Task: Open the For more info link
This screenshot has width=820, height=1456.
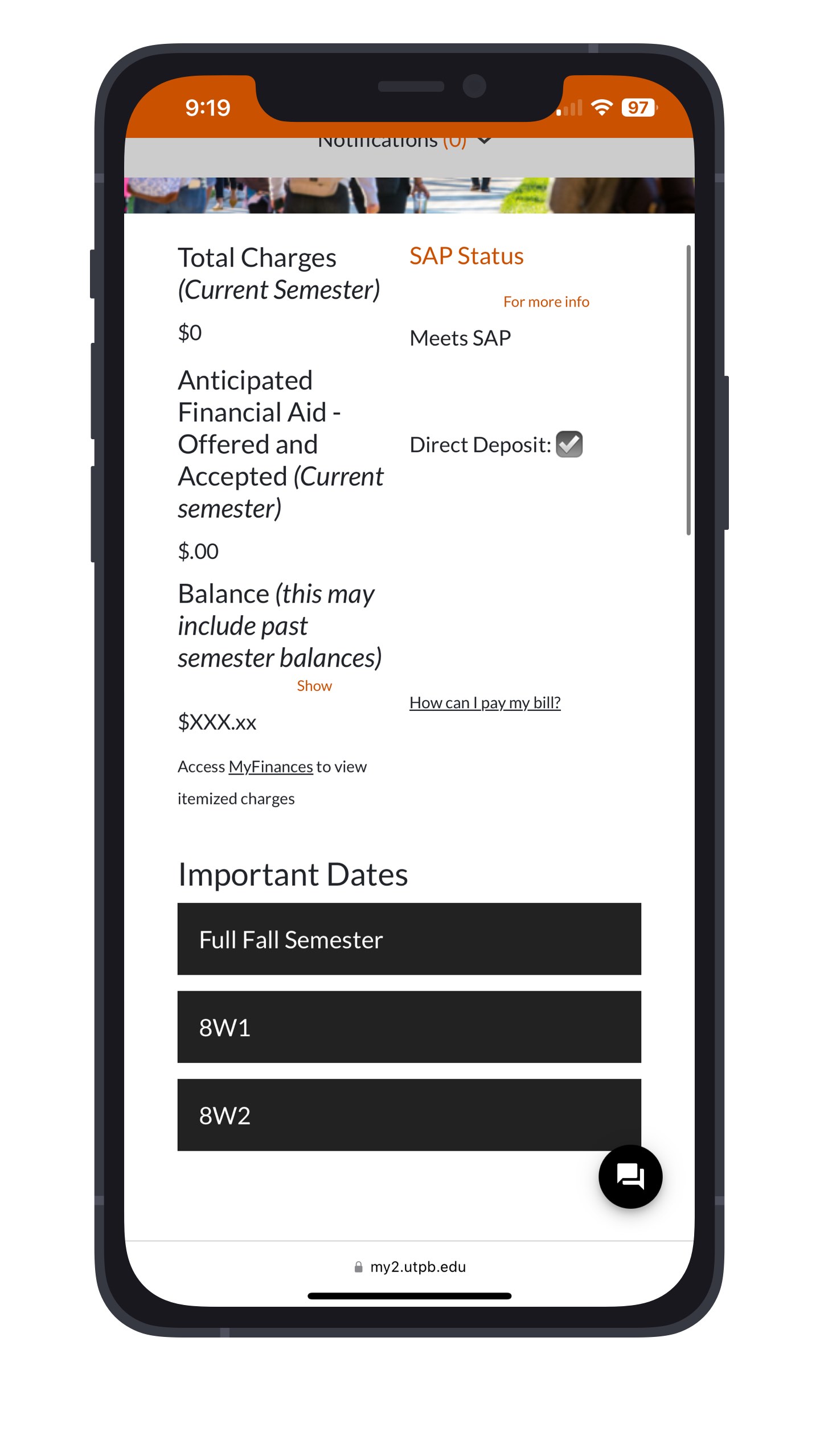Action: [546, 302]
